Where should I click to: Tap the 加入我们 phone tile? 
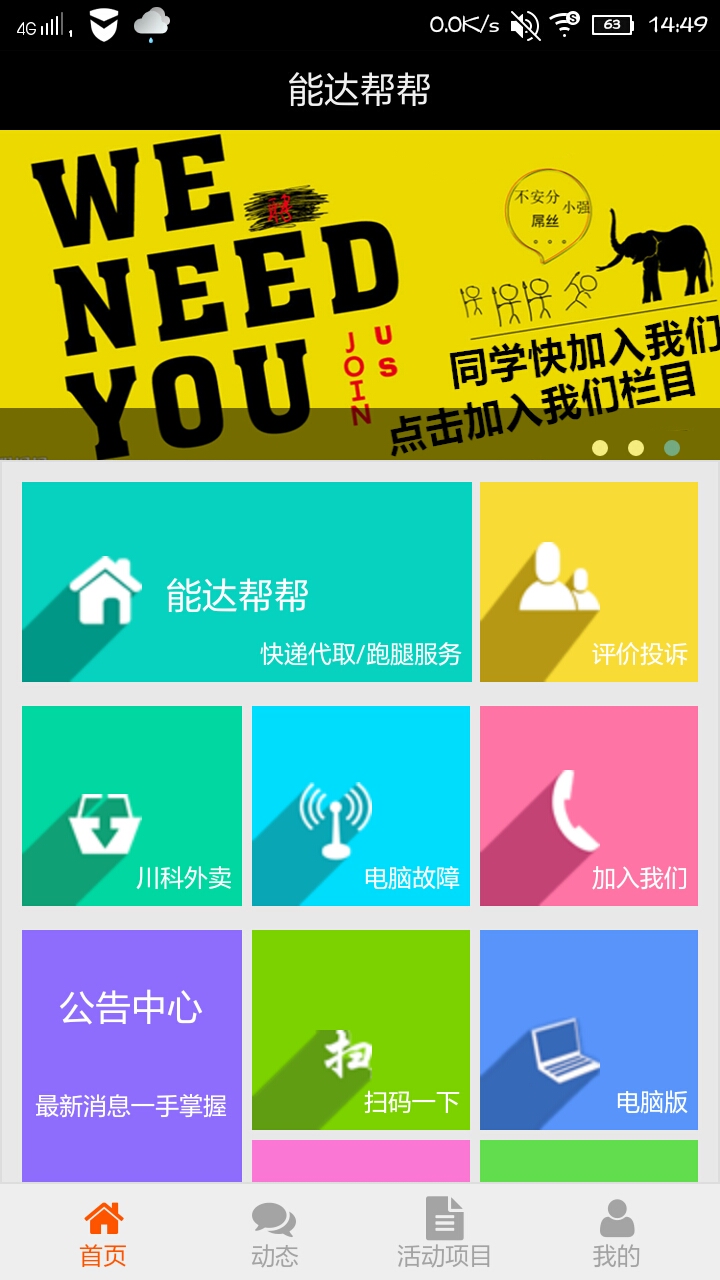588,806
